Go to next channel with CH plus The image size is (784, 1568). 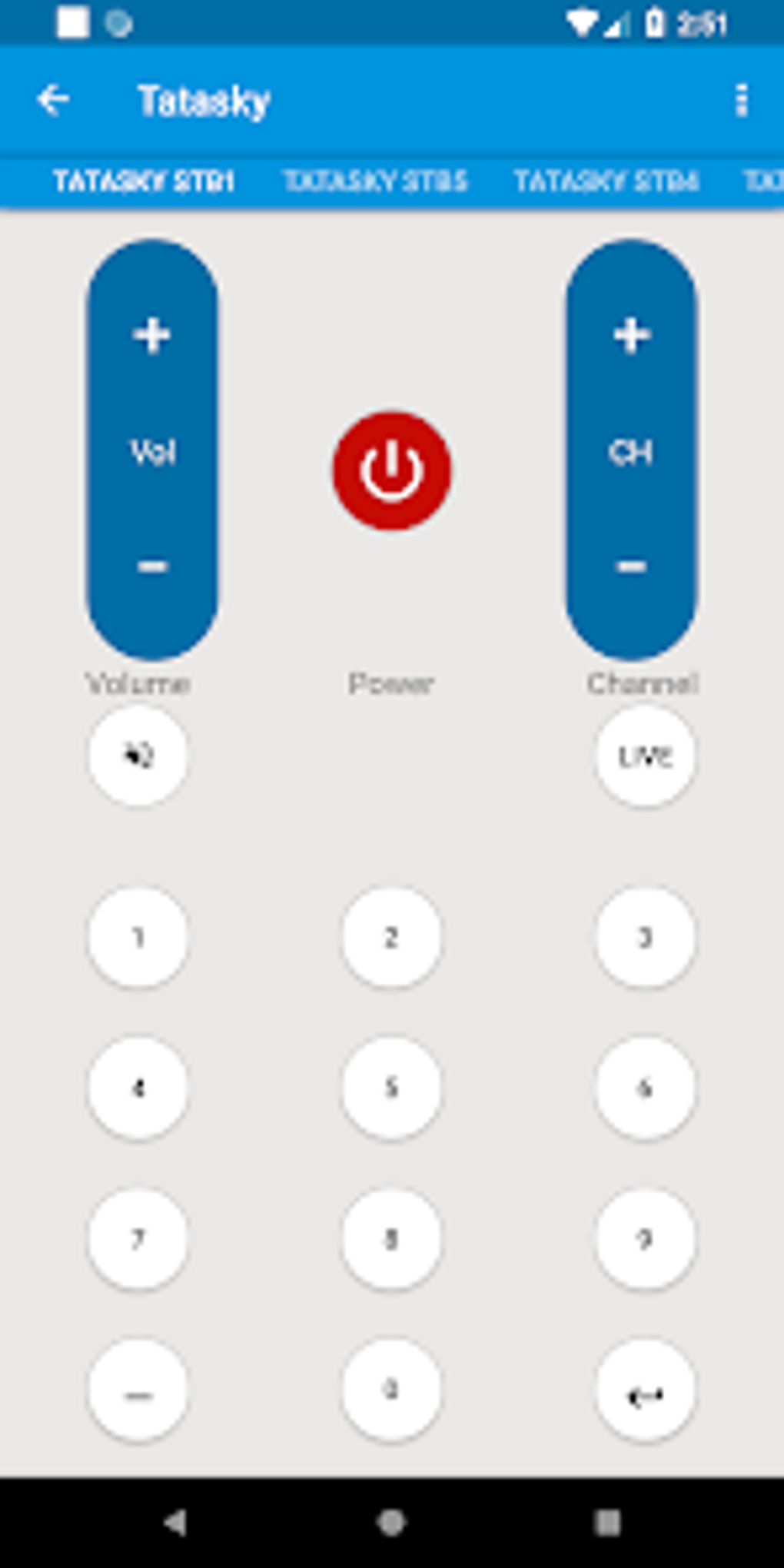[x=631, y=336]
